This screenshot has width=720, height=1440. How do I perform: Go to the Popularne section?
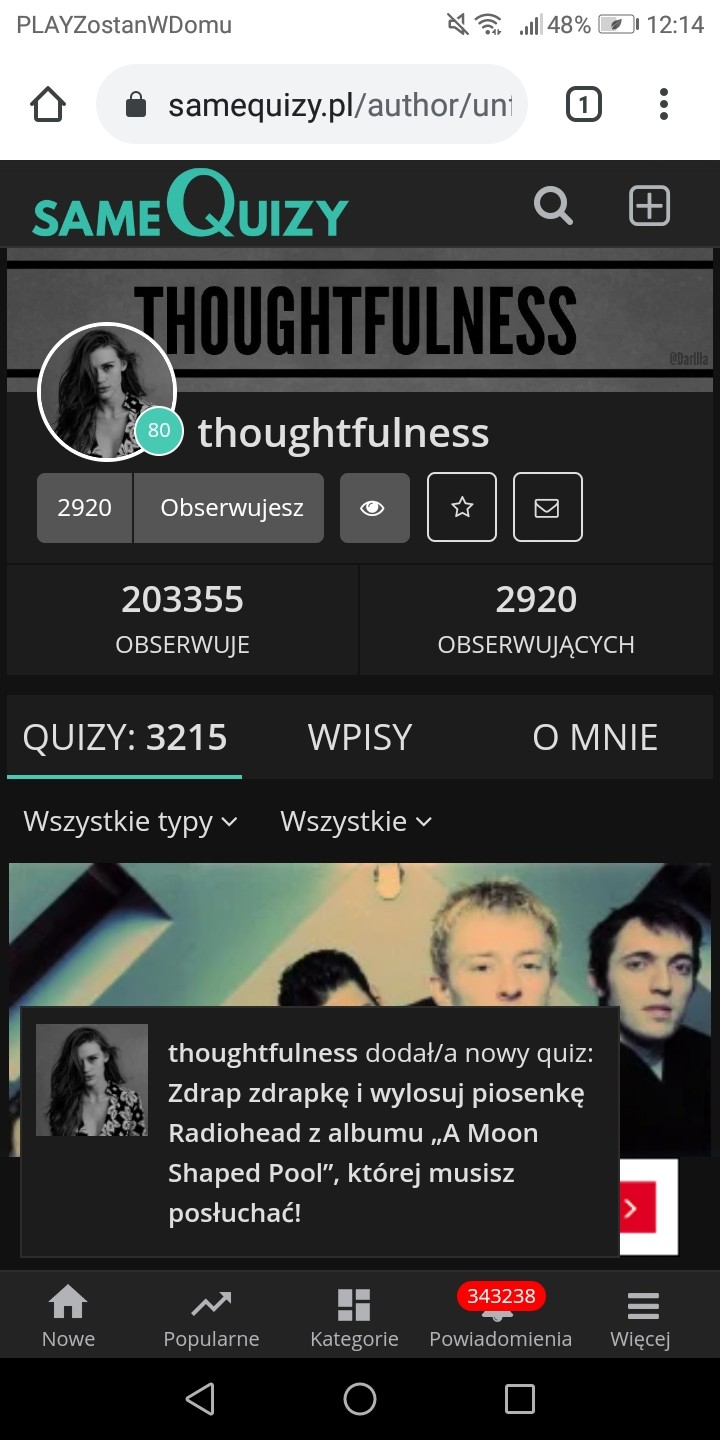pyautogui.click(x=211, y=1318)
